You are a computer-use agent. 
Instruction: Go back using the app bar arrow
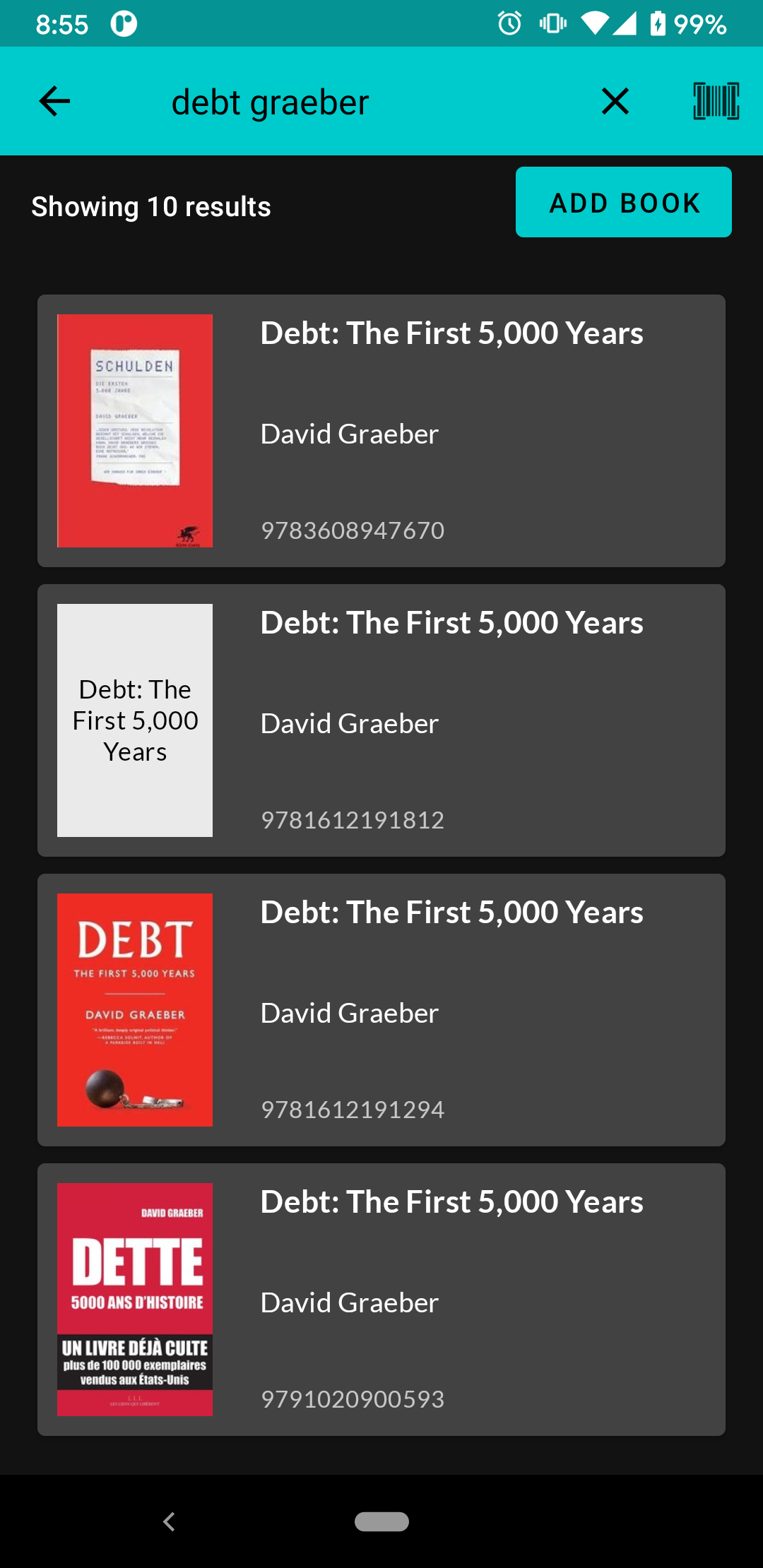pyautogui.click(x=54, y=102)
